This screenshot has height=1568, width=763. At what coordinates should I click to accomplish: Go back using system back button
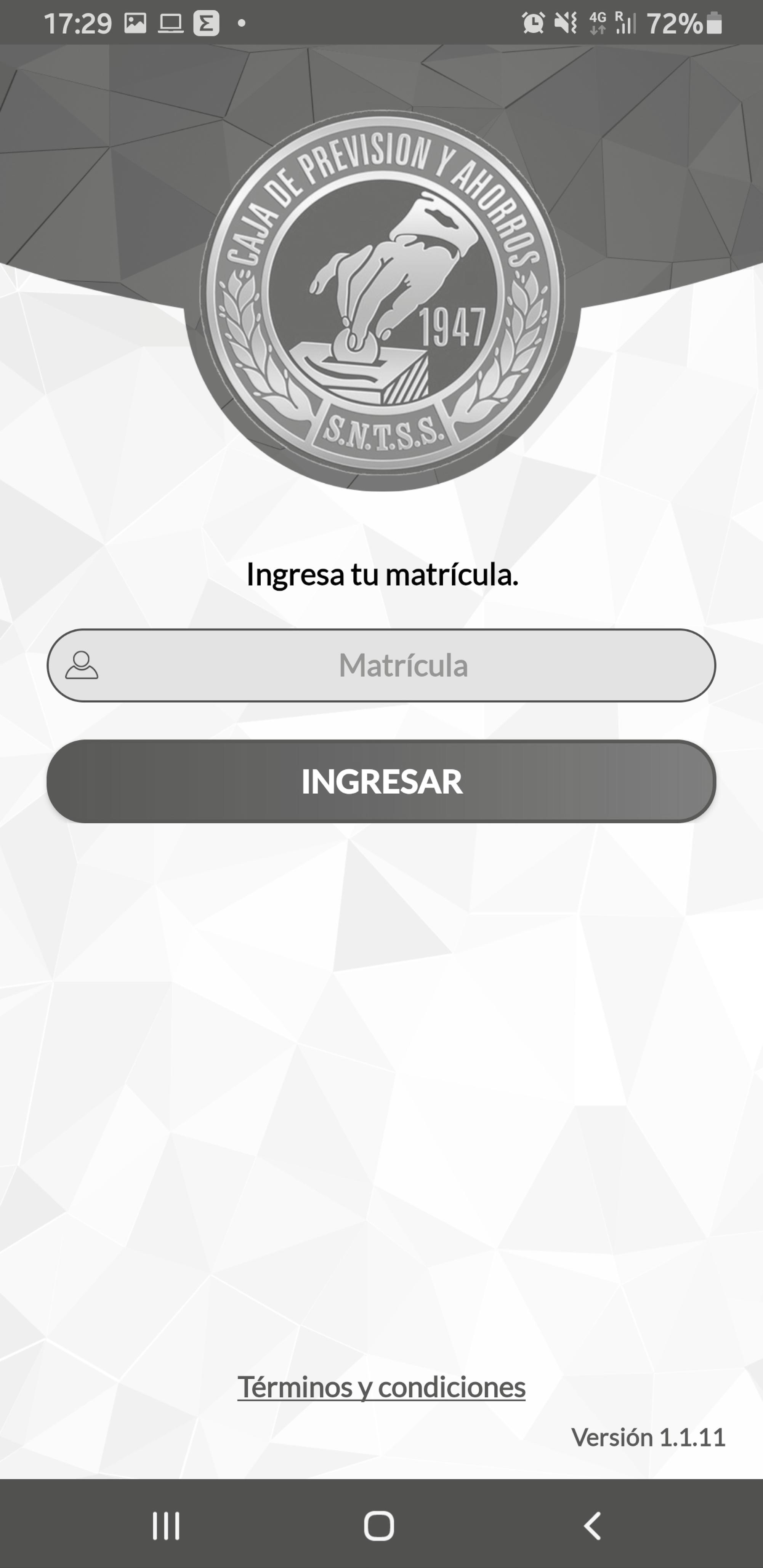click(593, 1525)
